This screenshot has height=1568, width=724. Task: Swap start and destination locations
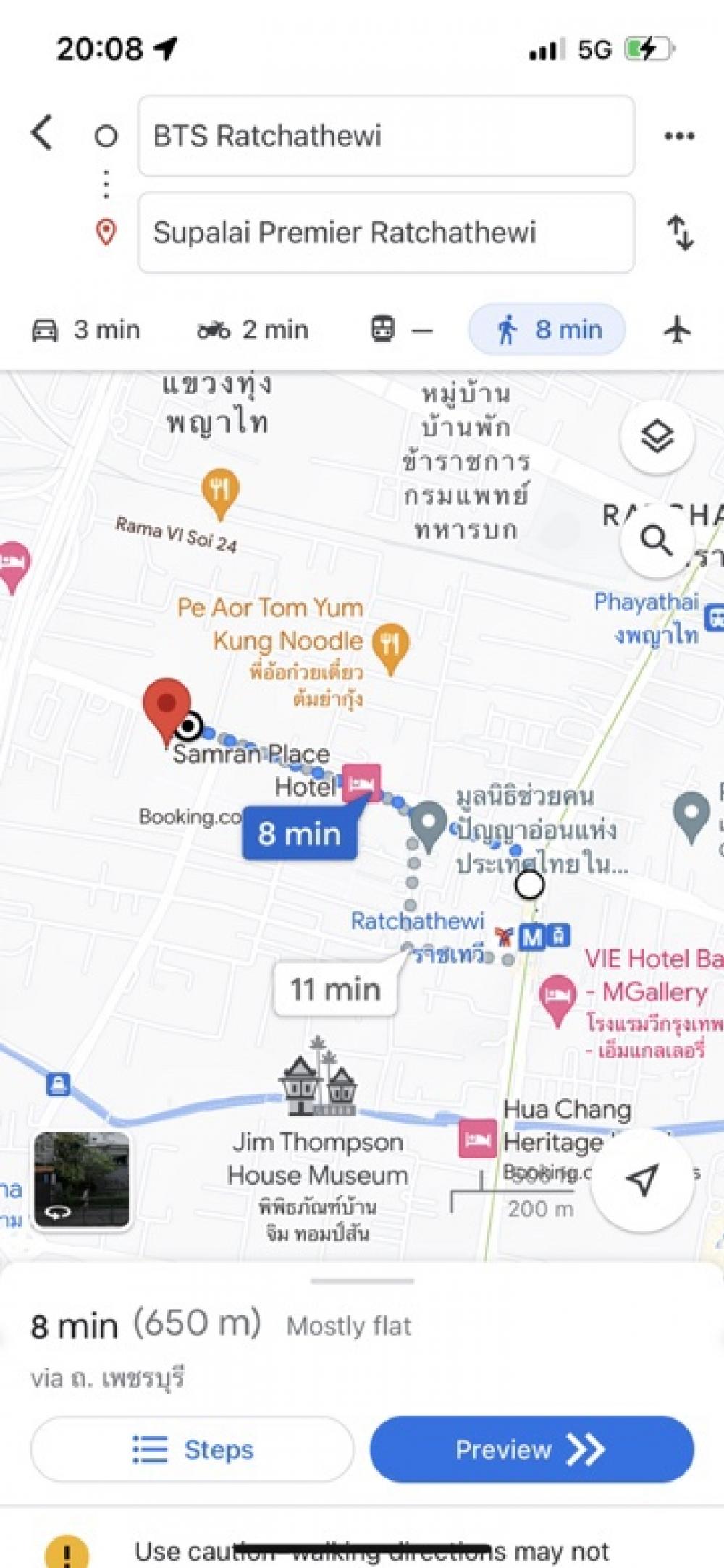coord(680,233)
